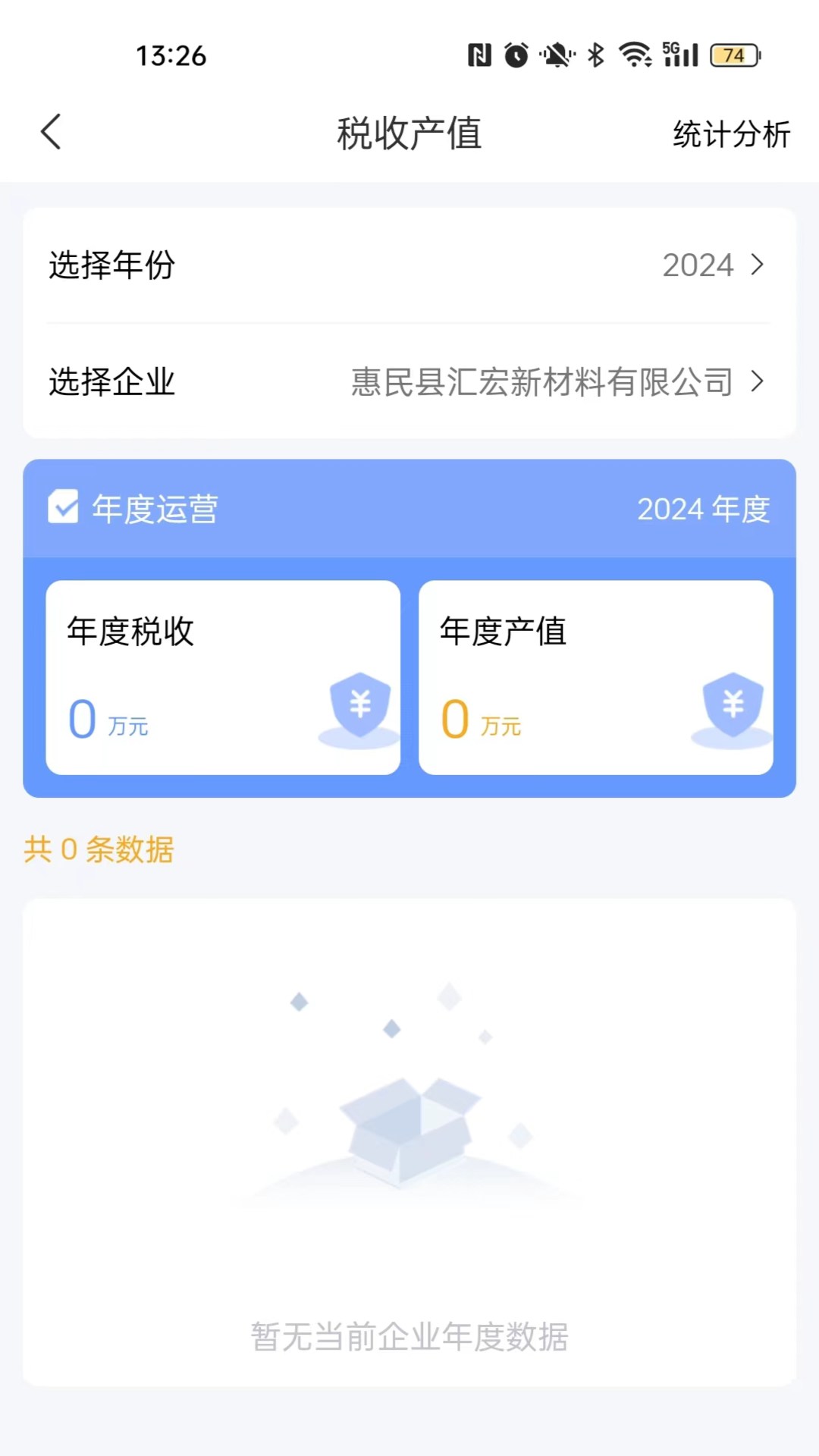The height and width of the screenshot is (1456, 819).
Task: Tap the yen shield icon on 年度产值 card
Action: click(731, 707)
